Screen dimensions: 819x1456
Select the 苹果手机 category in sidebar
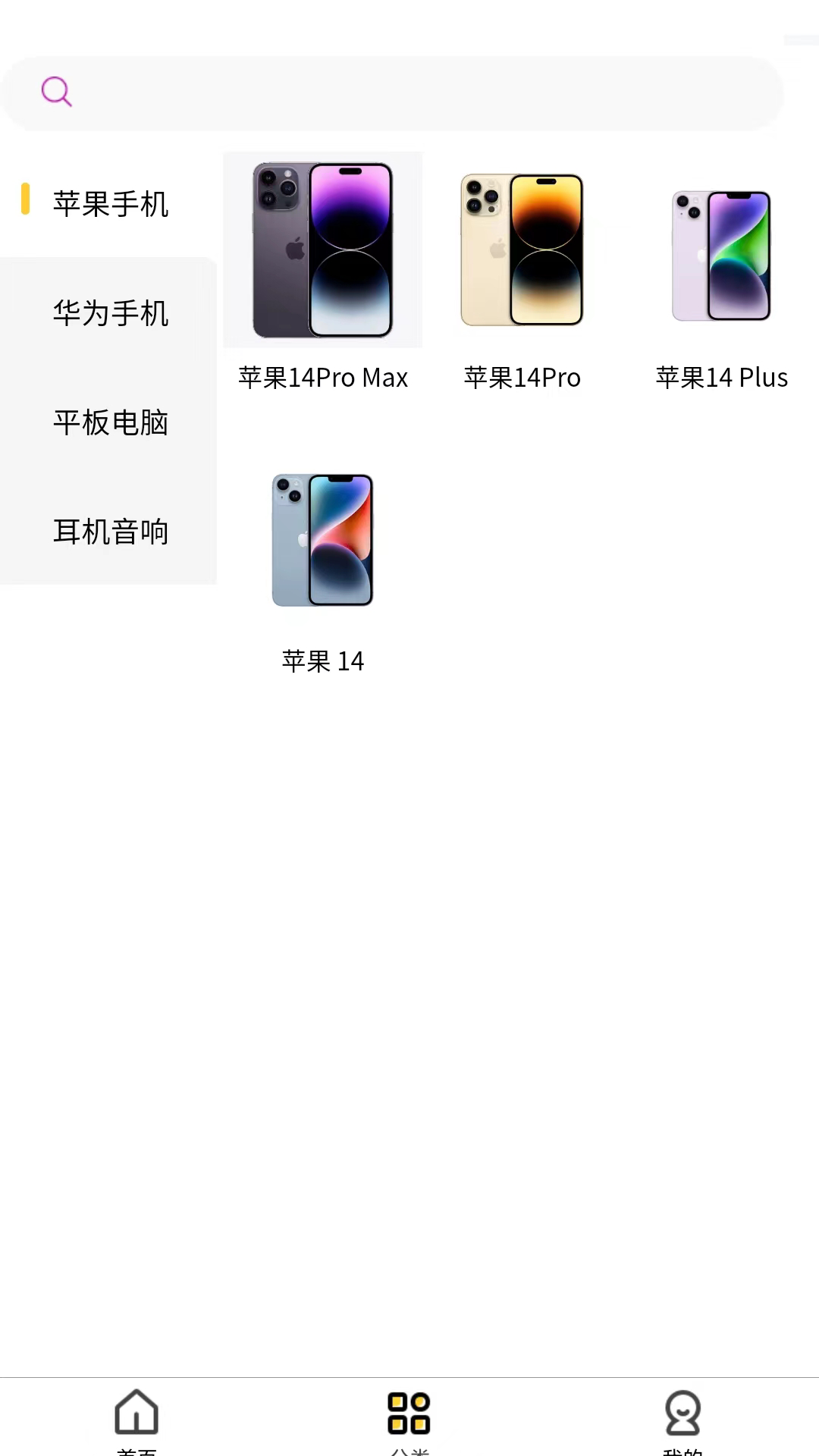tap(111, 202)
